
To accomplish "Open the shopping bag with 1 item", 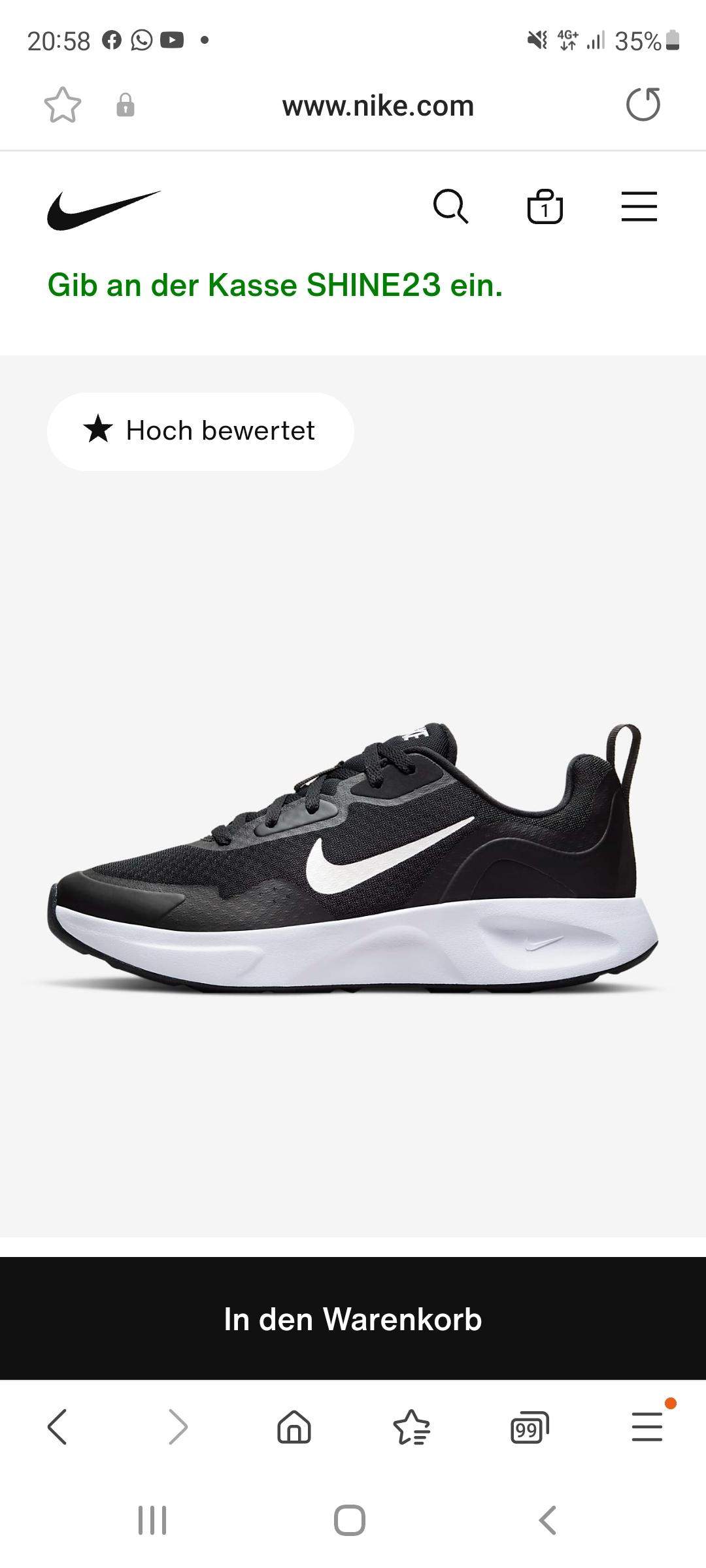I will click(545, 207).
